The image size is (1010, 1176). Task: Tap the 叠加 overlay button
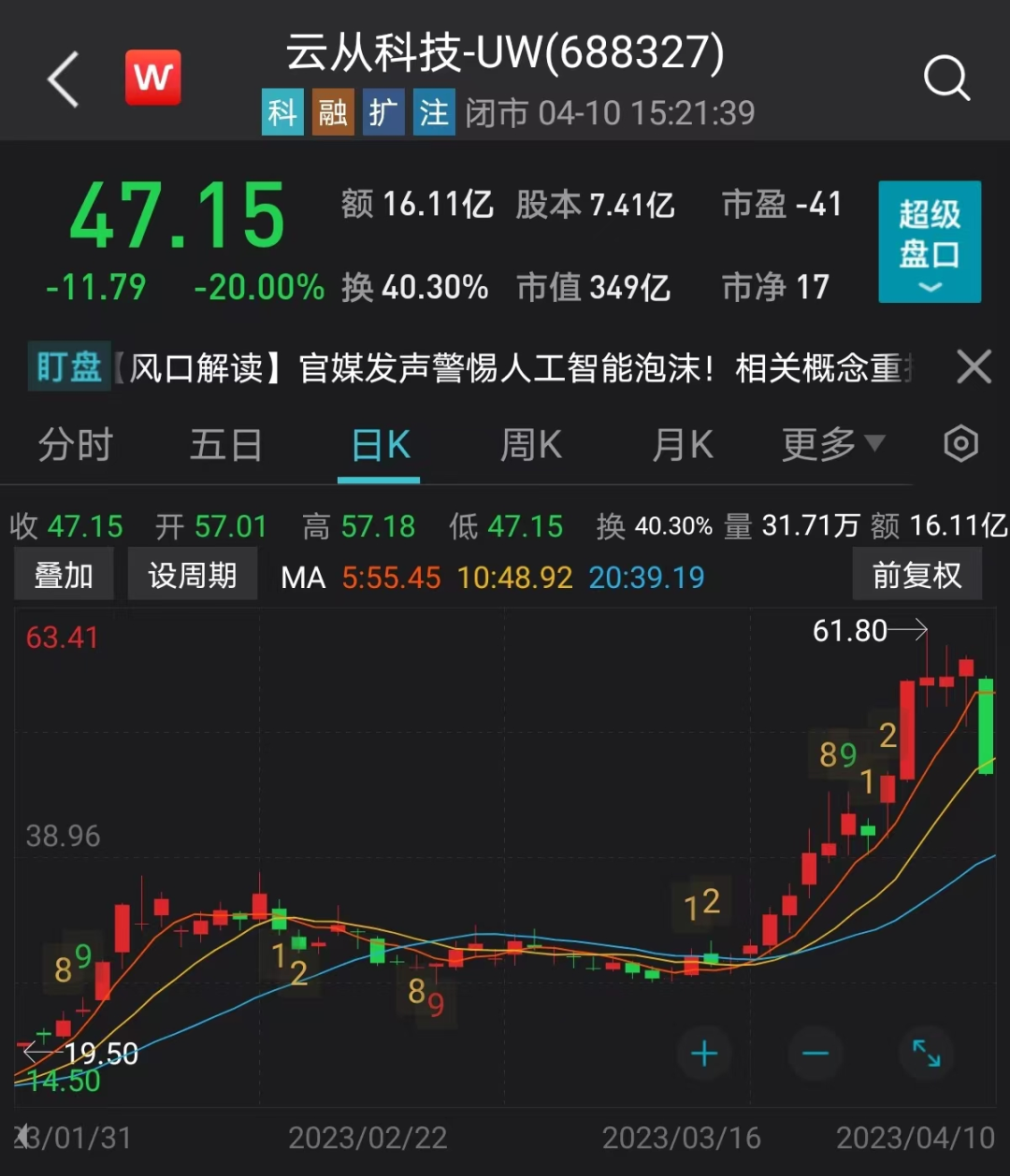click(64, 575)
